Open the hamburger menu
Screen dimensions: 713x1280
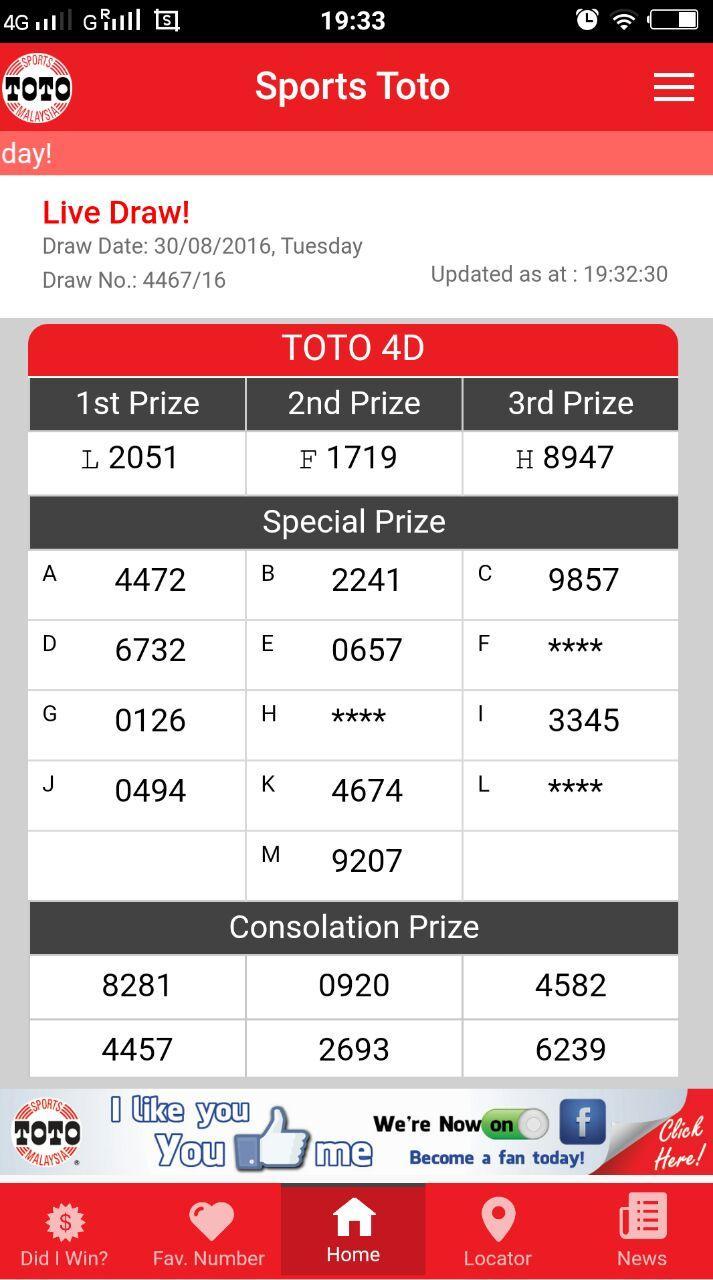[673, 87]
